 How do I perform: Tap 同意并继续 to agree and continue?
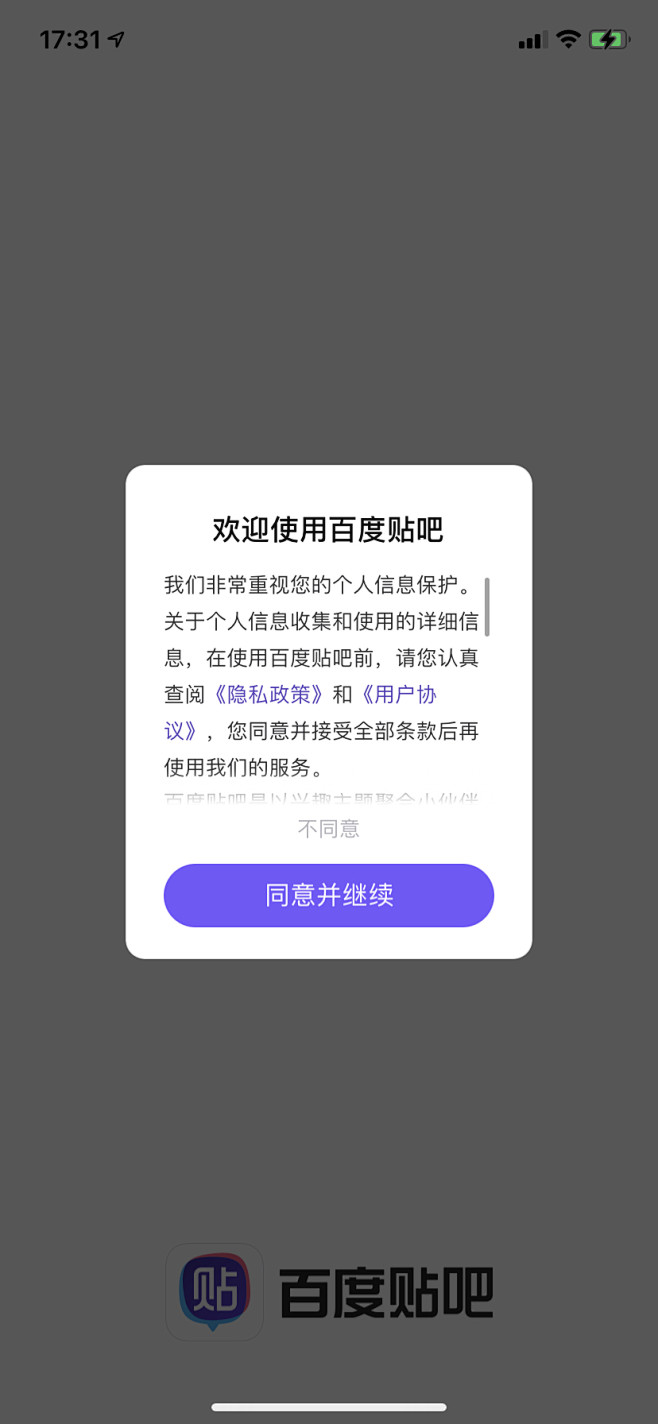(x=329, y=895)
